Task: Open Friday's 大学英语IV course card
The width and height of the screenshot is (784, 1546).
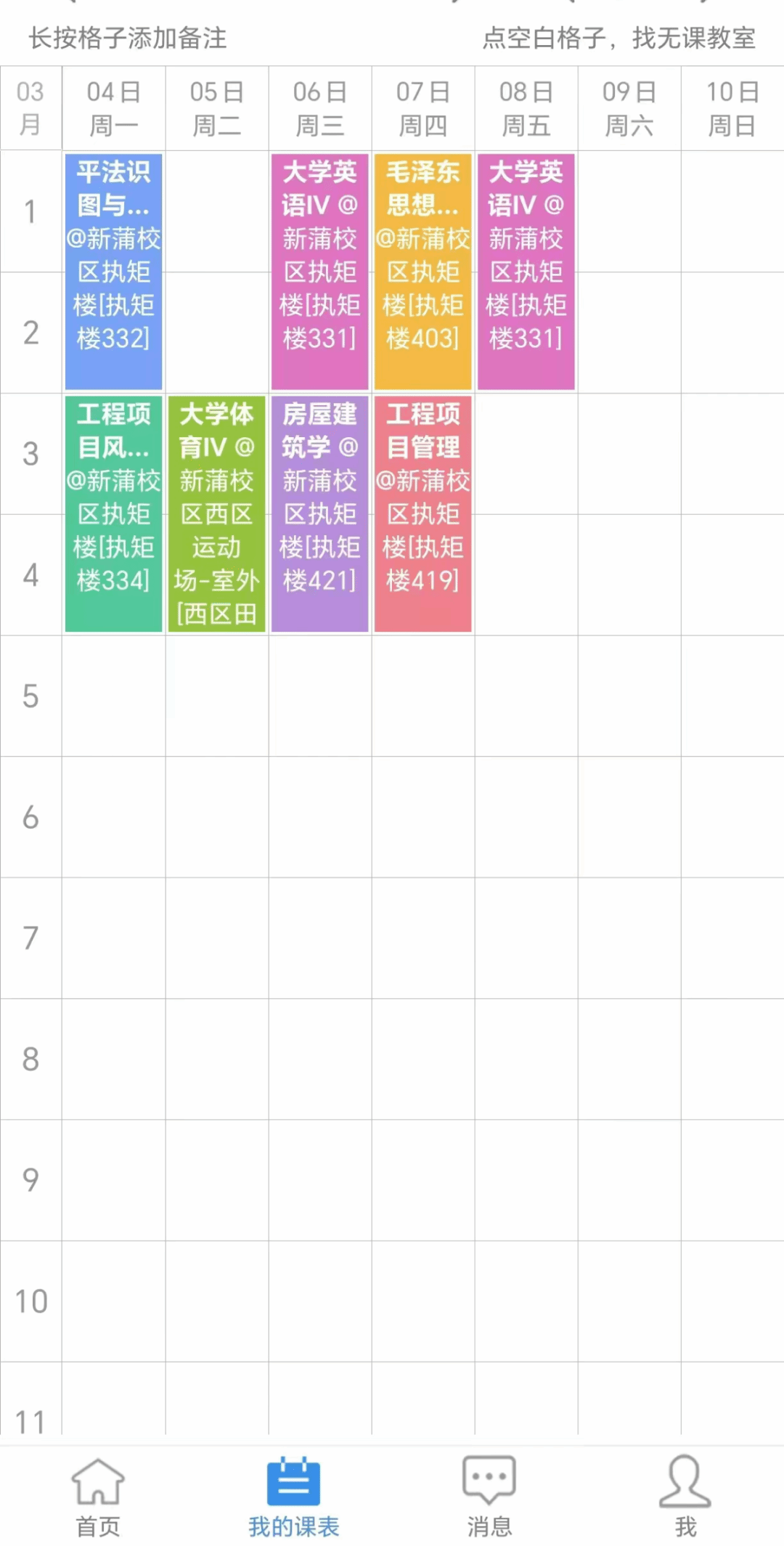Action: tap(526, 271)
